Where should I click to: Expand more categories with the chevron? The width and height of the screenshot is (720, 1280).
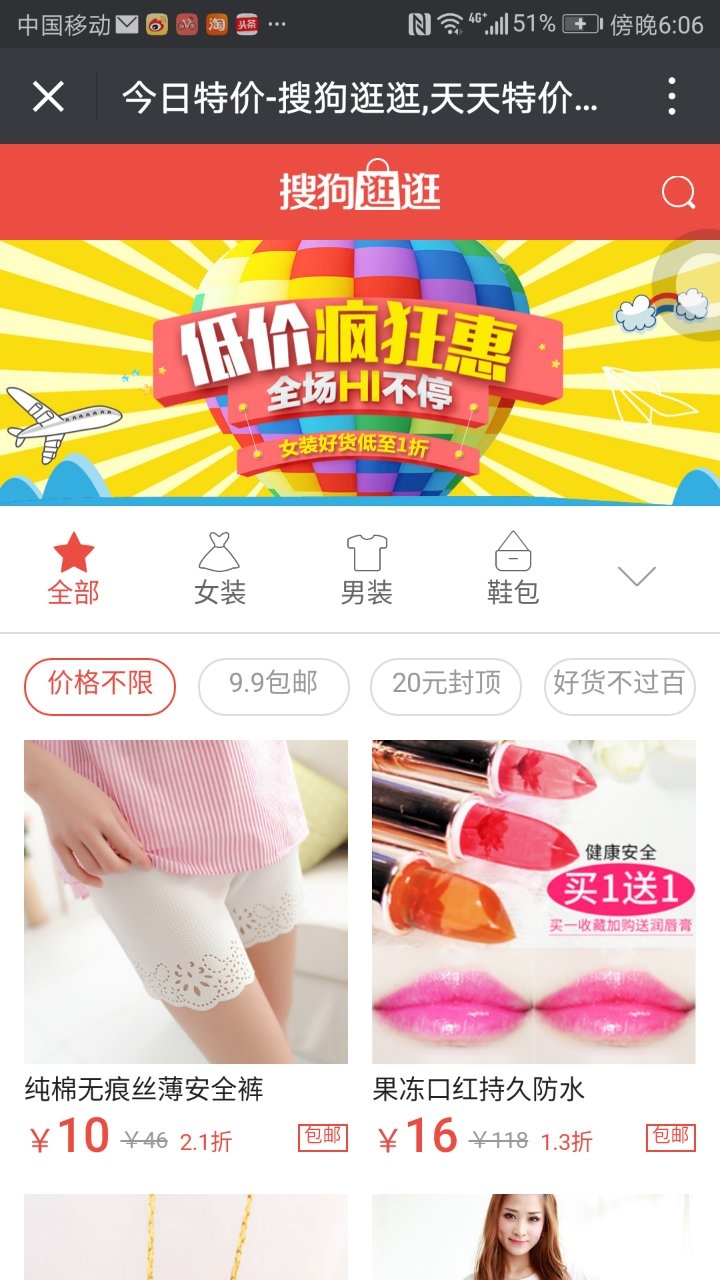(x=637, y=576)
